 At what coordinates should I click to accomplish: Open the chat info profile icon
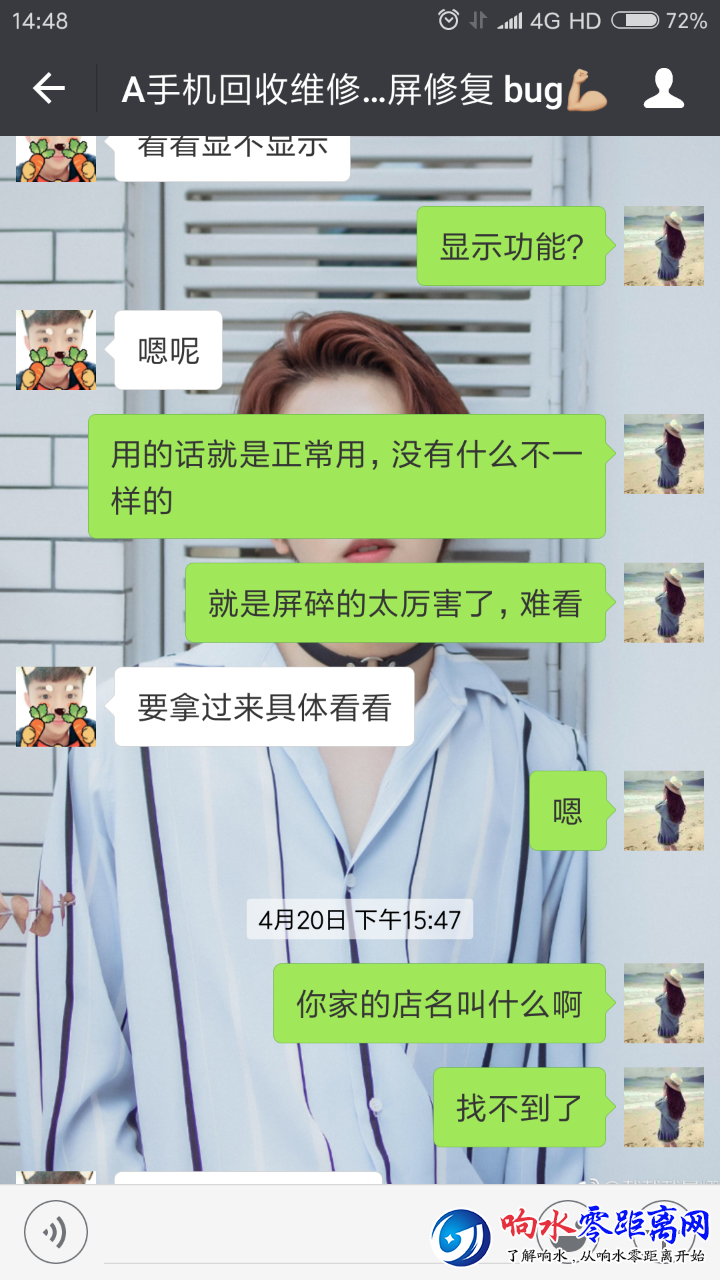[663, 89]
